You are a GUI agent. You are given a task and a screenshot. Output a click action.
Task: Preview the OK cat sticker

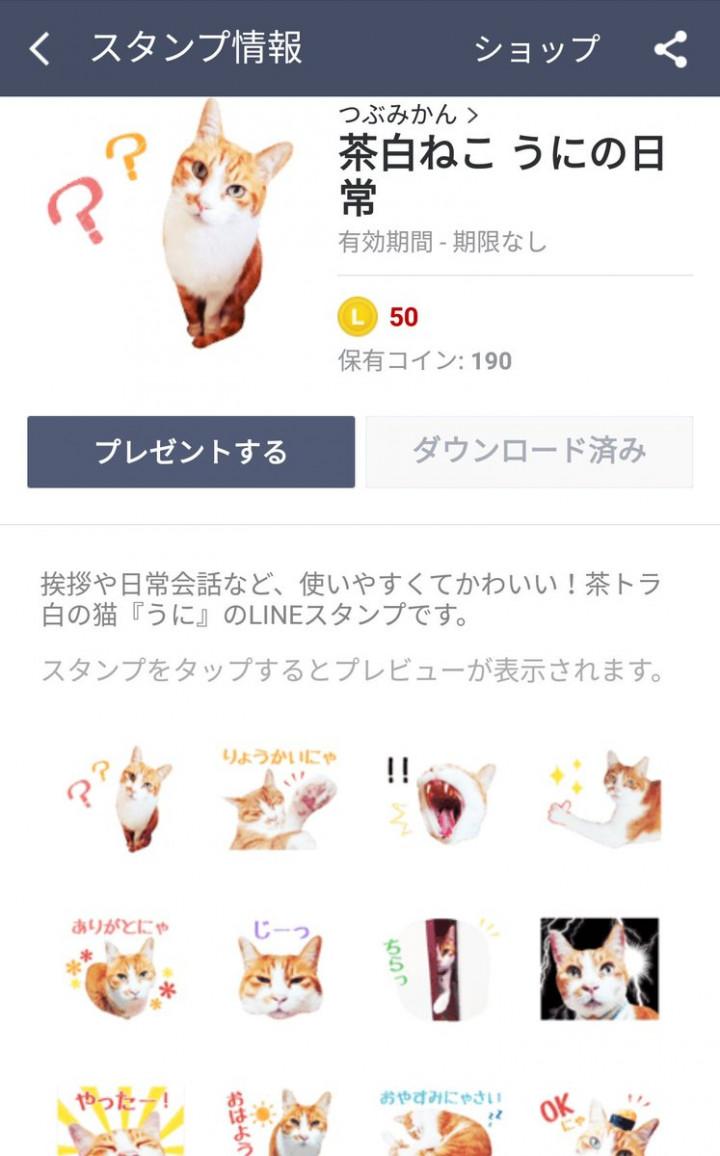[x=601, y=1122]
